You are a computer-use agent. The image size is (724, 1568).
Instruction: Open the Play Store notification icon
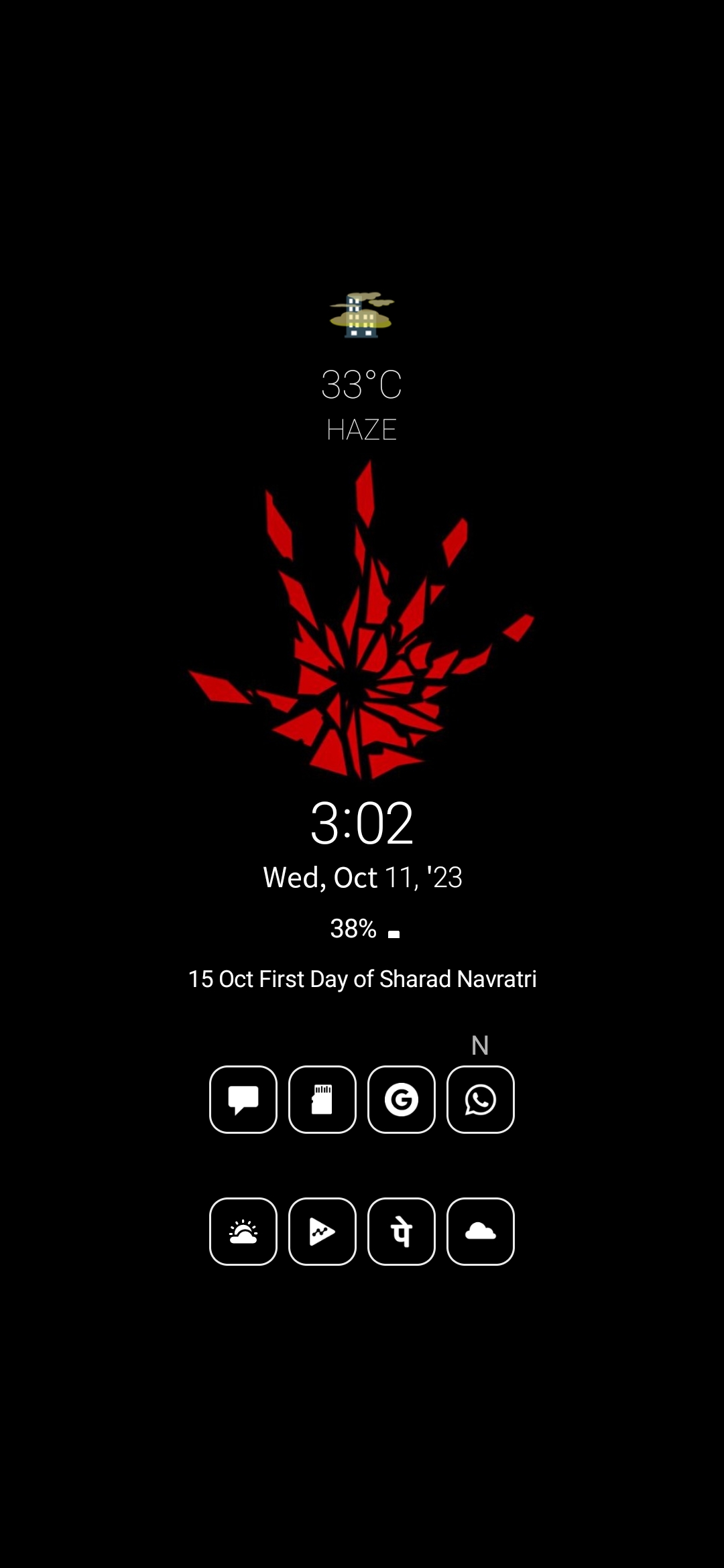click(322, 1232)
